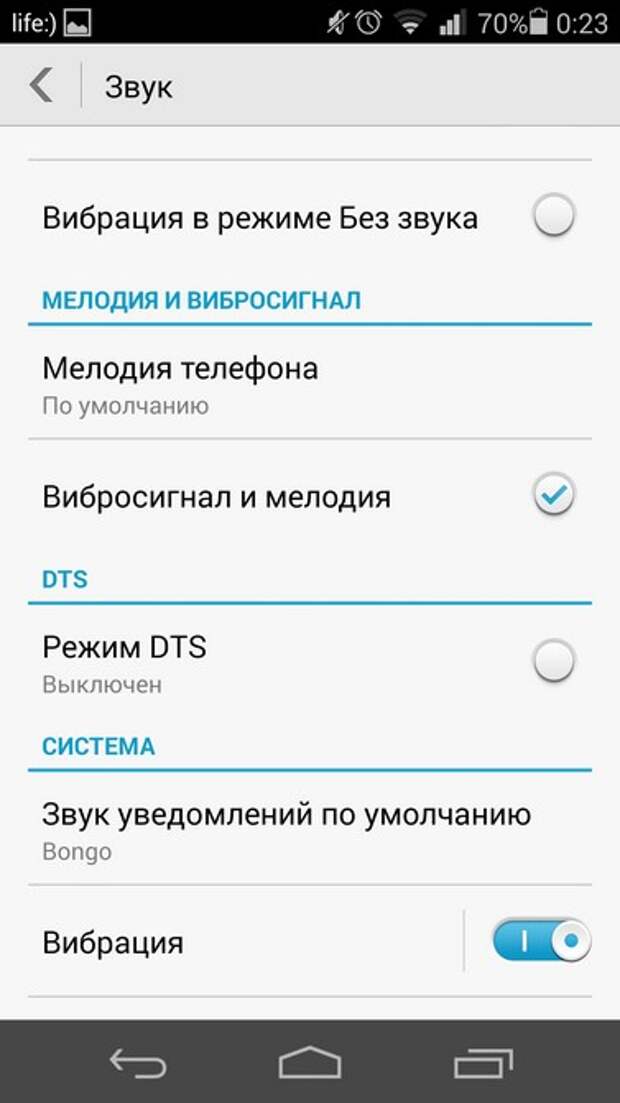
Task: Open recent apps
Action: click(483, 1061)
